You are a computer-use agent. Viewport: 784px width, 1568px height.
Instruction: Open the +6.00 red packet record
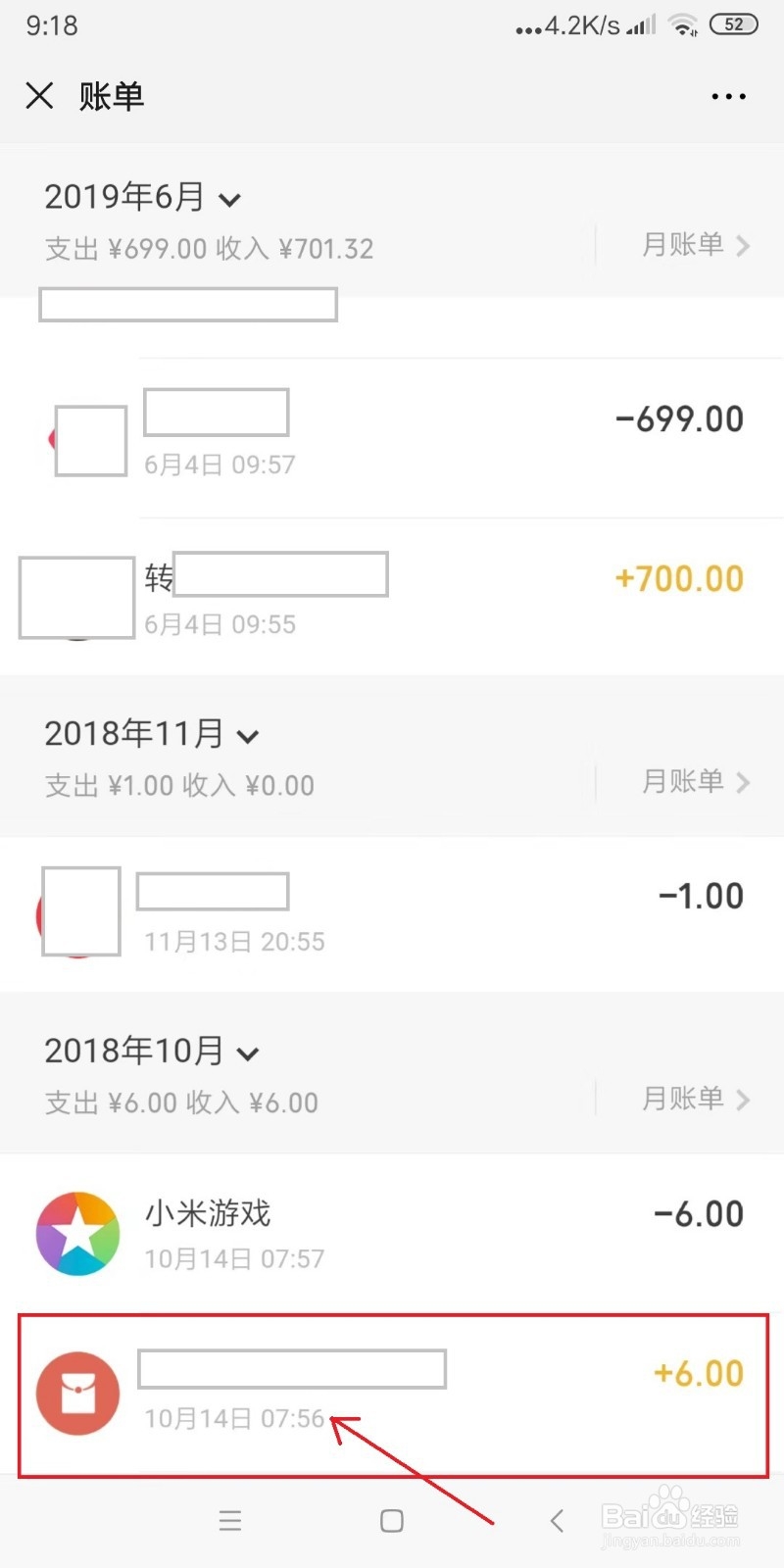coord(392,1394)
